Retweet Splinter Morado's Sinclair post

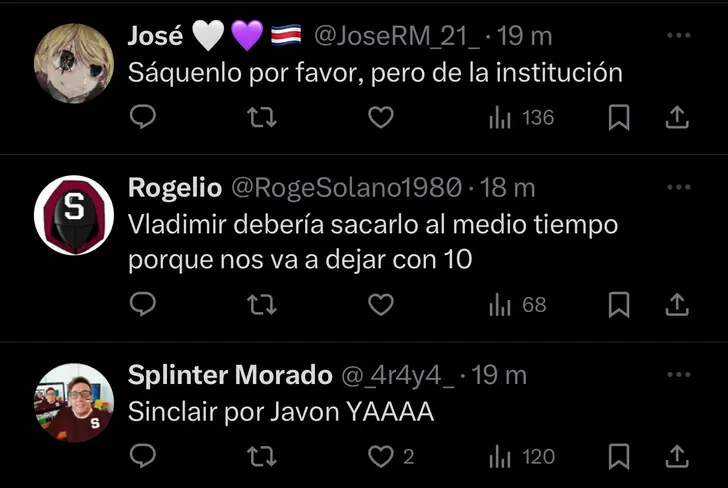point(262,457)
